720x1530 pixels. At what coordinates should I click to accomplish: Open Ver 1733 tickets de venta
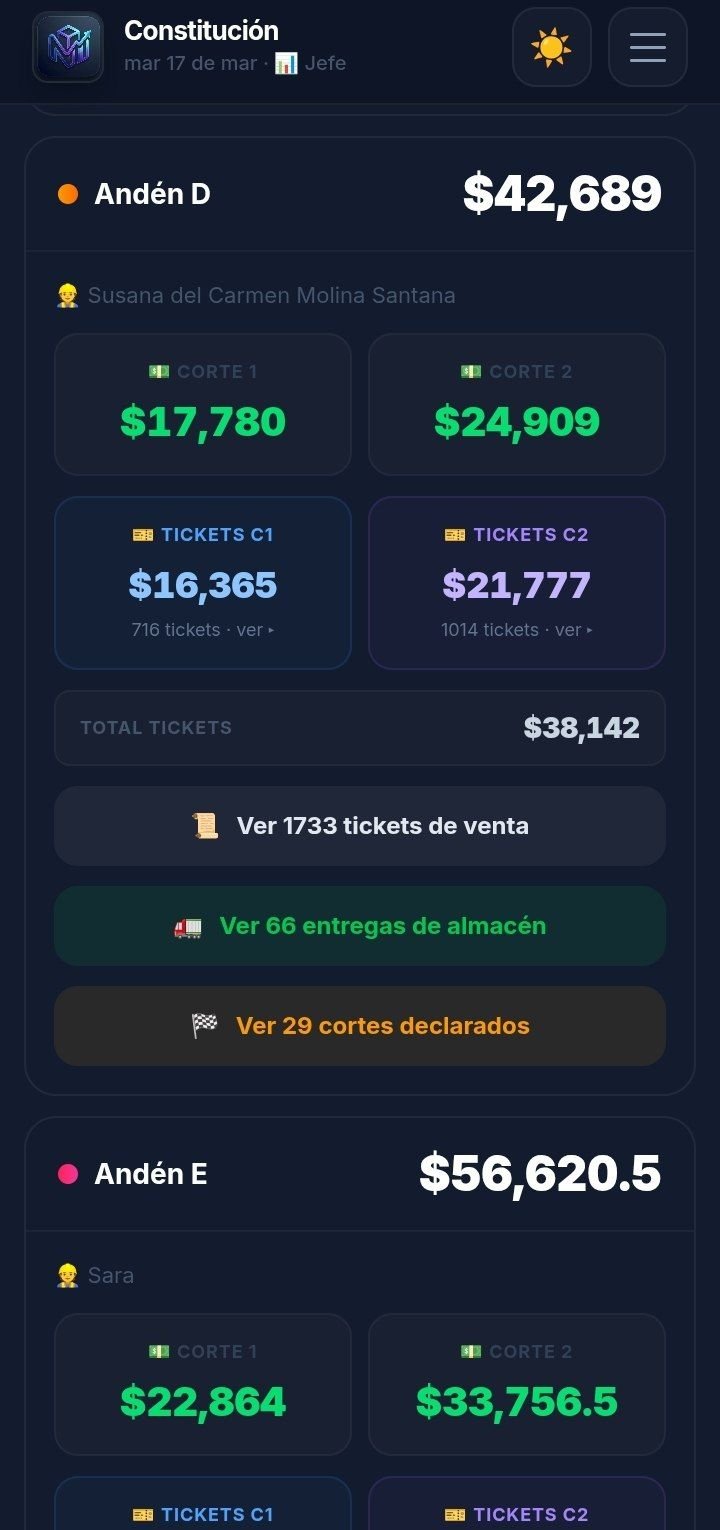360,826
